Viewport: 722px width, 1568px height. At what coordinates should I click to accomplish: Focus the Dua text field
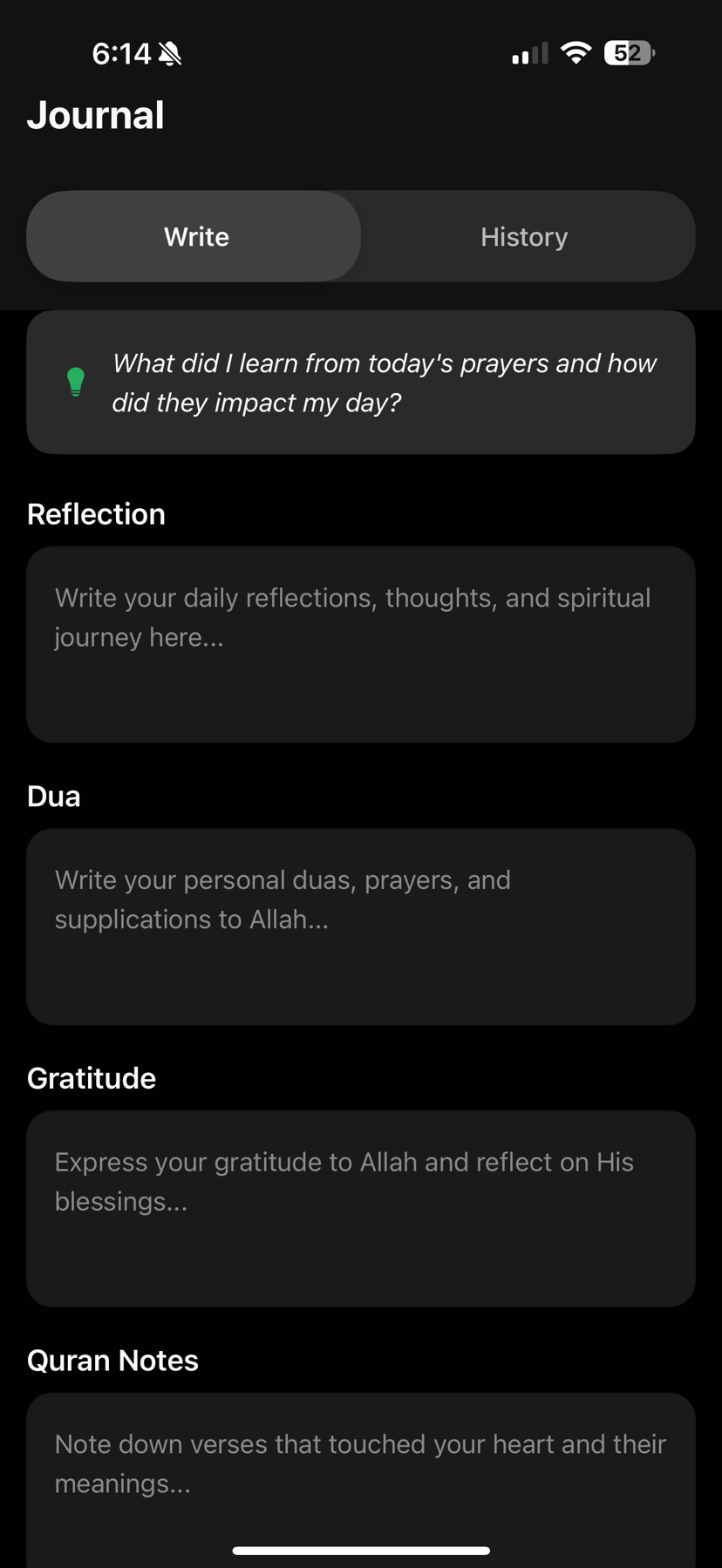[361, 927]
